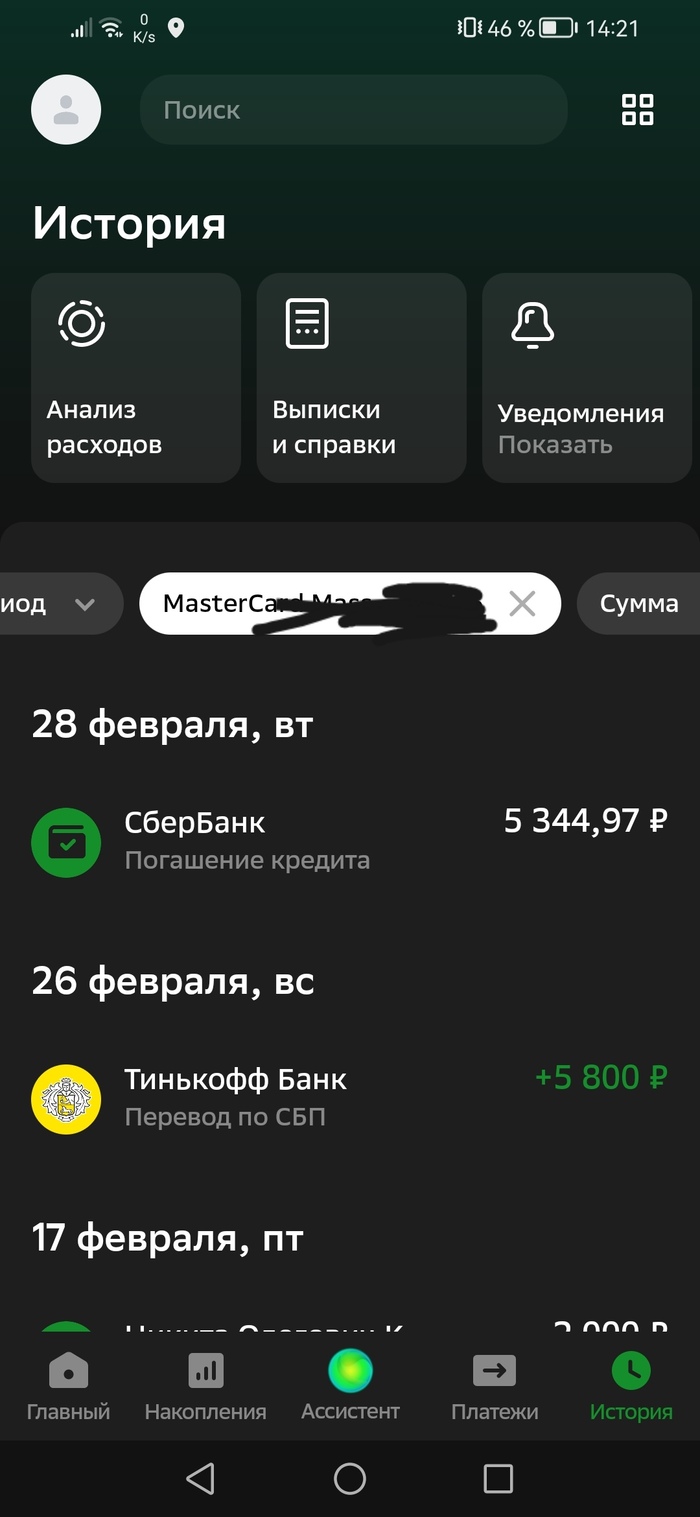The width and height of the screenshot is (700, 1517).
Task: Tap the Поиск search field
Action: [353, 110]
